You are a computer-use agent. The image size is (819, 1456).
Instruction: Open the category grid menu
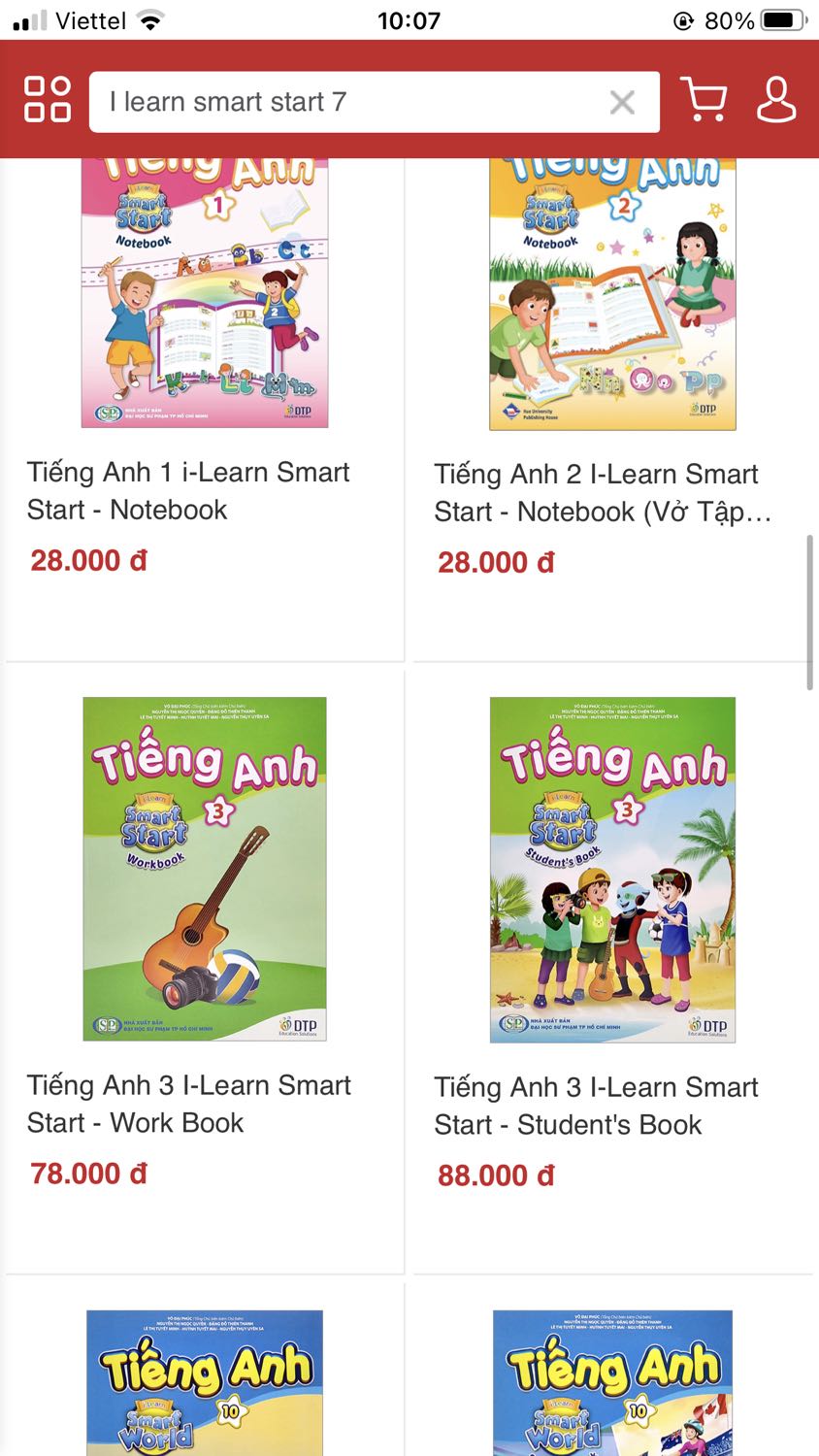(x=46, y=100)
